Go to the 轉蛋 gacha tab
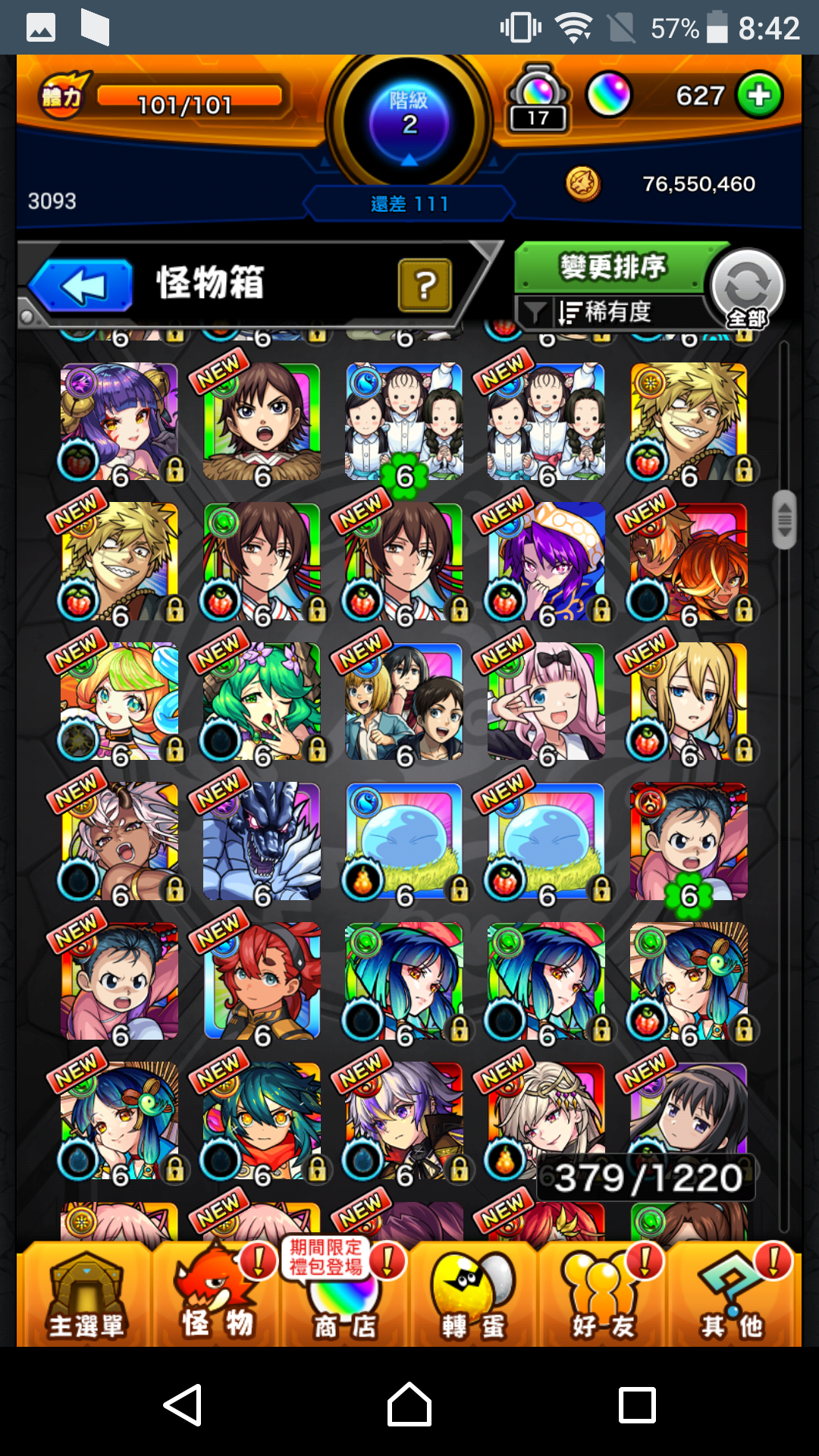Image resolution: width=819 pixels, height=1456 pixels. point(474,1295)
